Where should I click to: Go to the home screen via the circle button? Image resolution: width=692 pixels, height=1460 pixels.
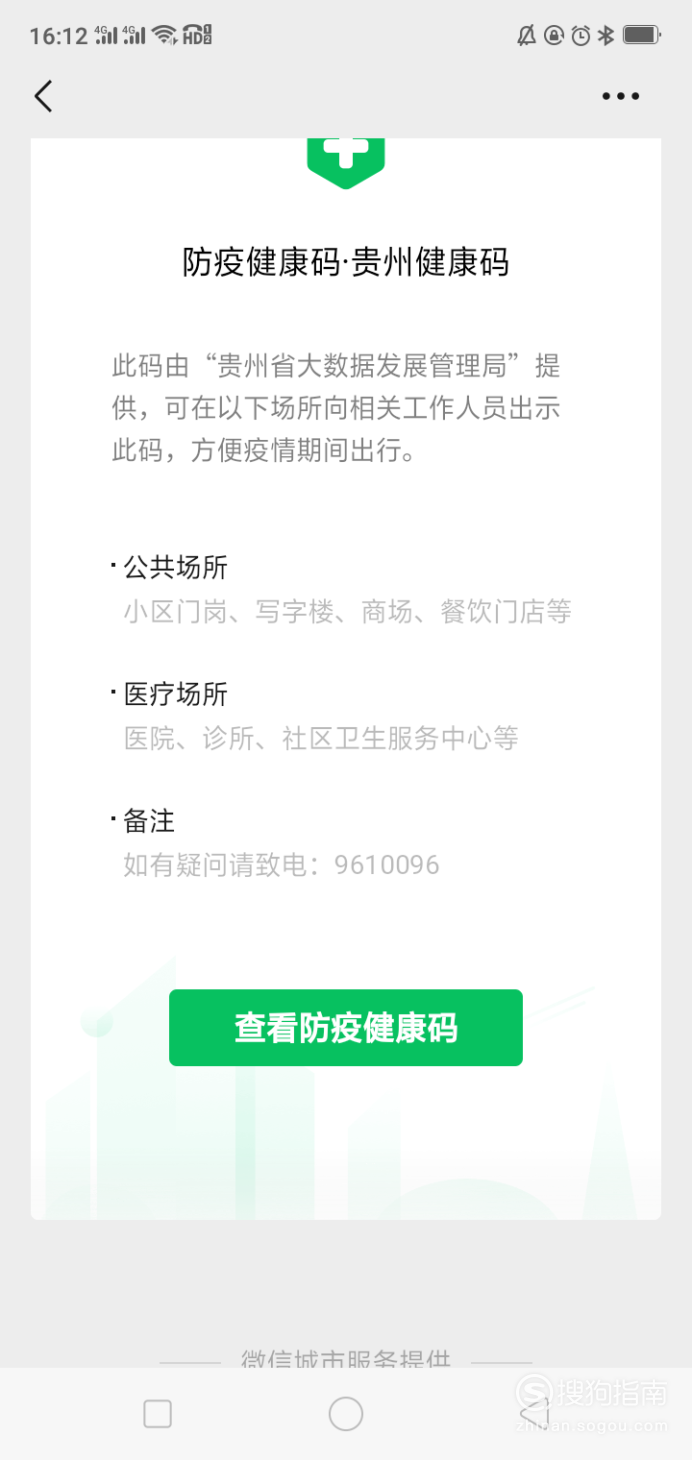[x=346, y=1413]
